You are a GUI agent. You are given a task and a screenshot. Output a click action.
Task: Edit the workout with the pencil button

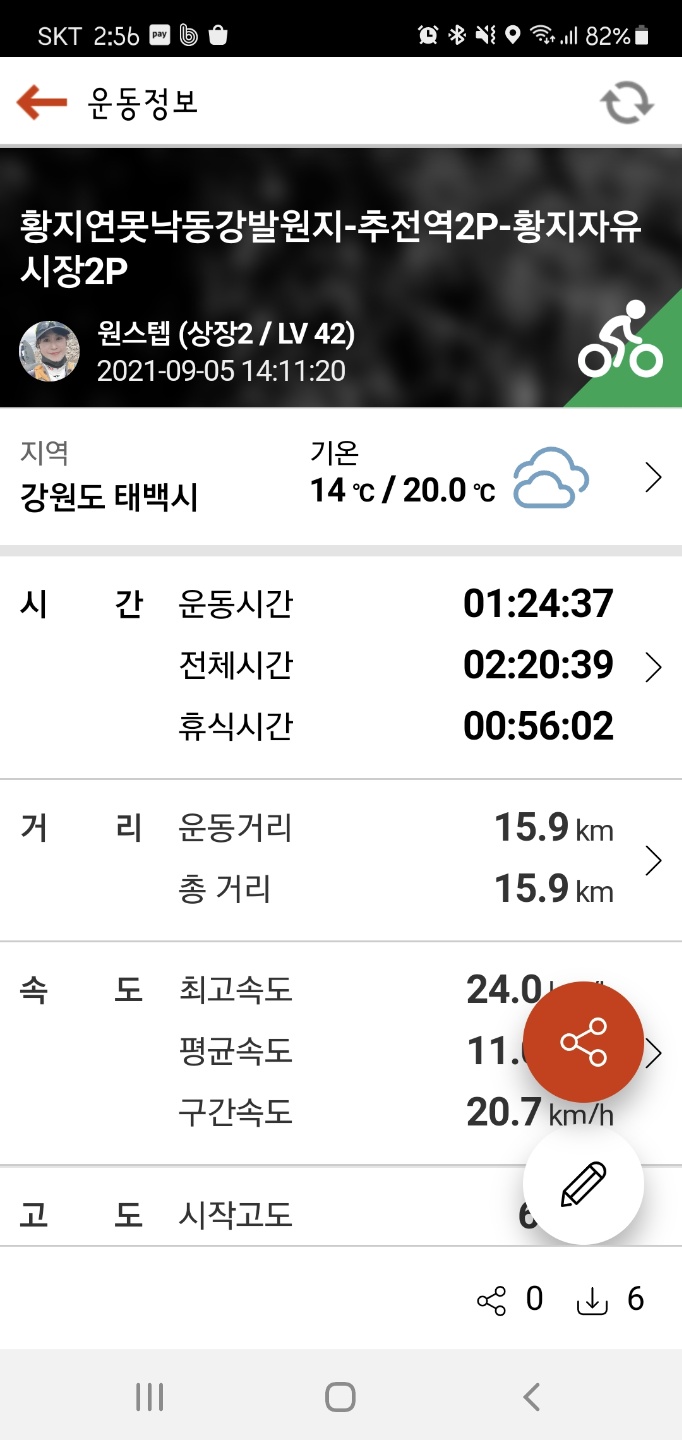583,1185
